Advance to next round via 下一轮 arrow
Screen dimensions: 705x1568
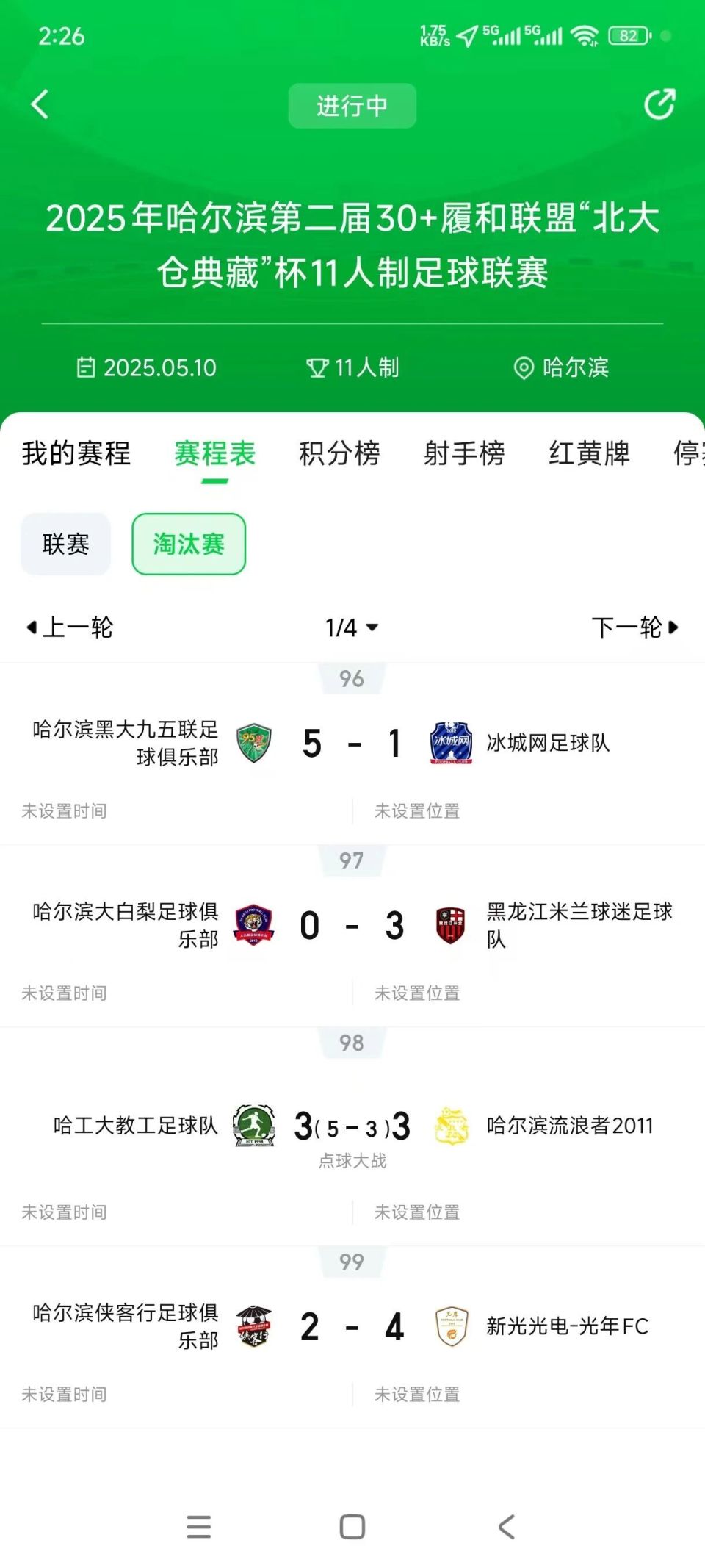click(636, 627)
